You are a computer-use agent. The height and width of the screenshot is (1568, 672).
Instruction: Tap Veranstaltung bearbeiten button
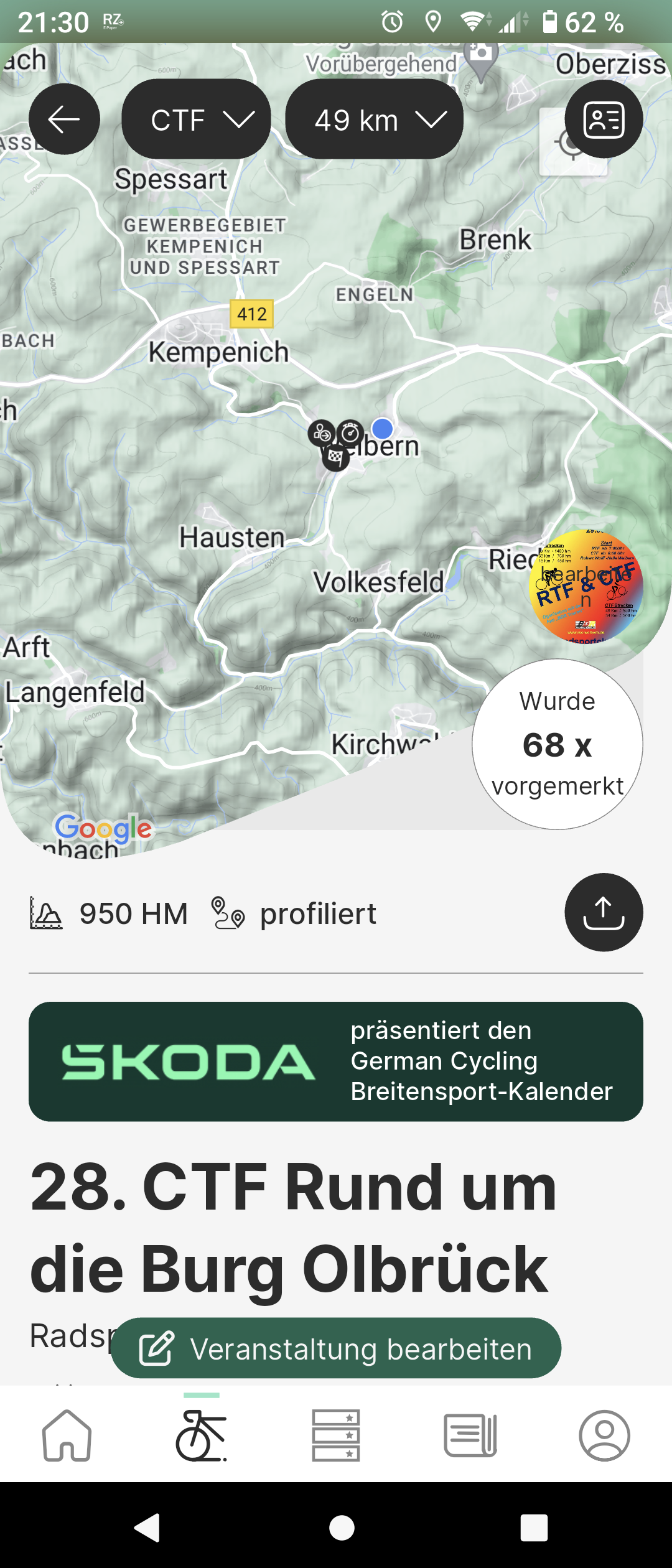point(336,1349)
